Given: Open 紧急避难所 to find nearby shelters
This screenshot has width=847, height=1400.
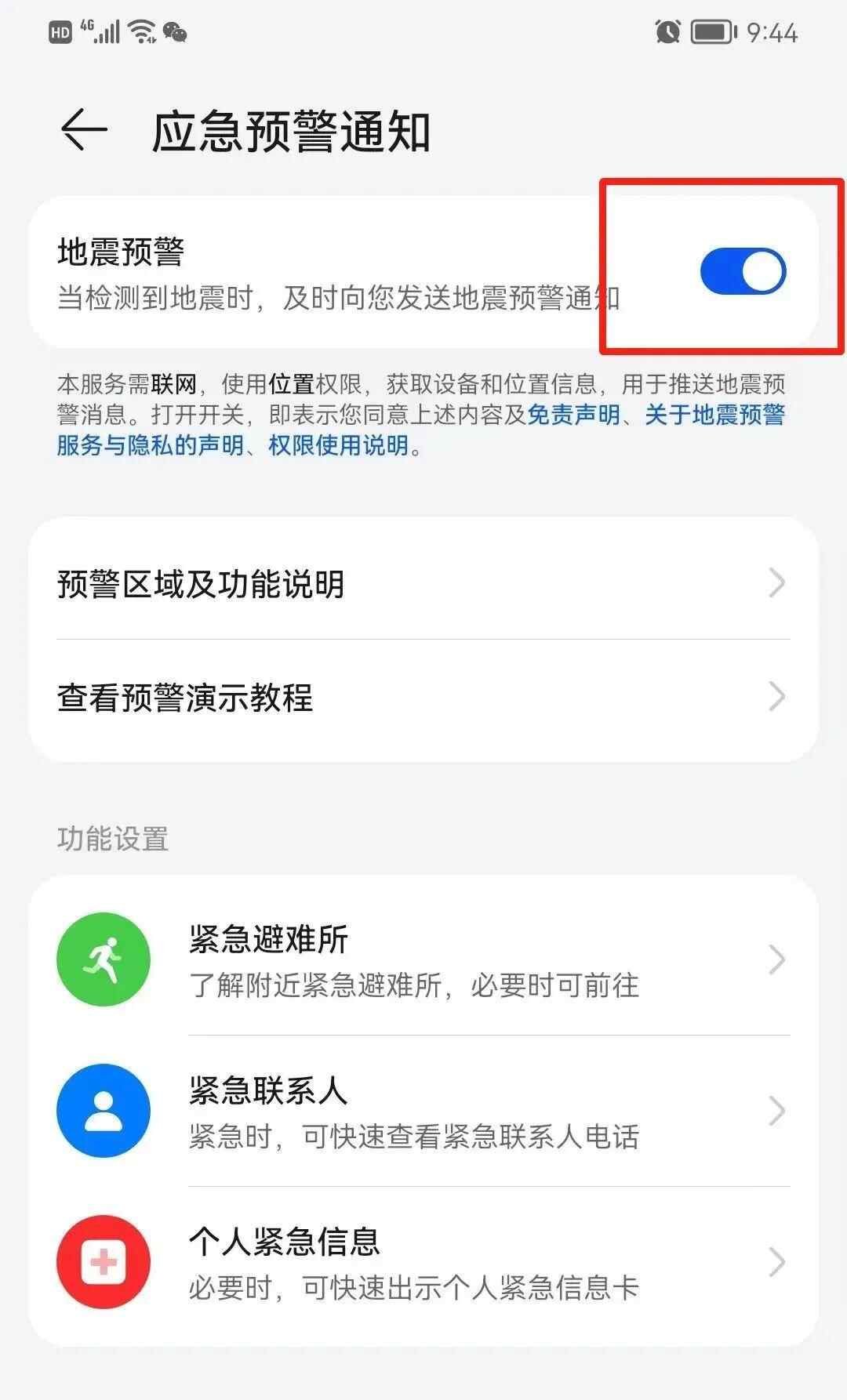Looking at the screenshot, I should 423,960.
